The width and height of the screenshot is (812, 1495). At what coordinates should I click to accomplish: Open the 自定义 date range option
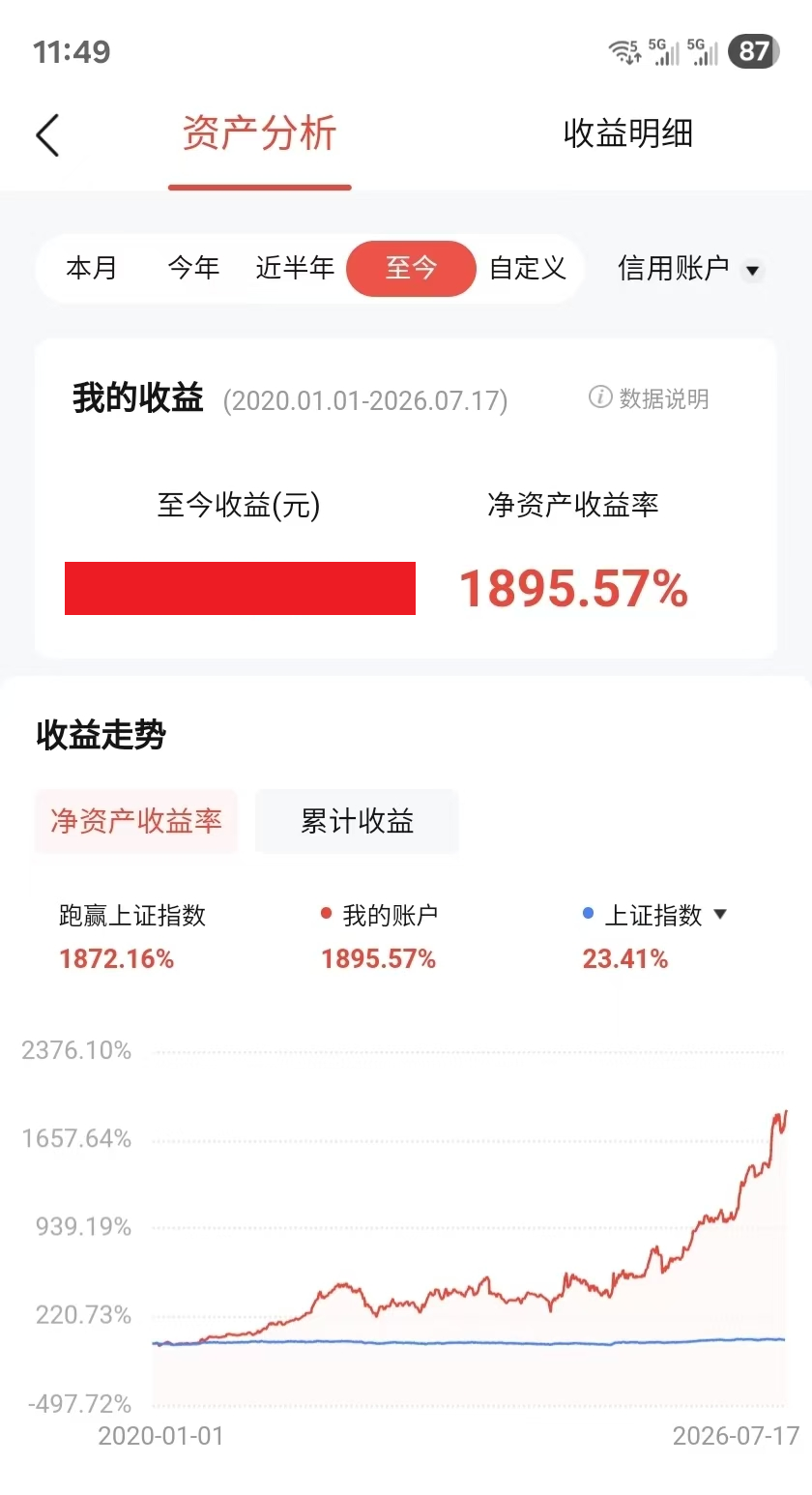pyautogui.click(x=528, y=268)
